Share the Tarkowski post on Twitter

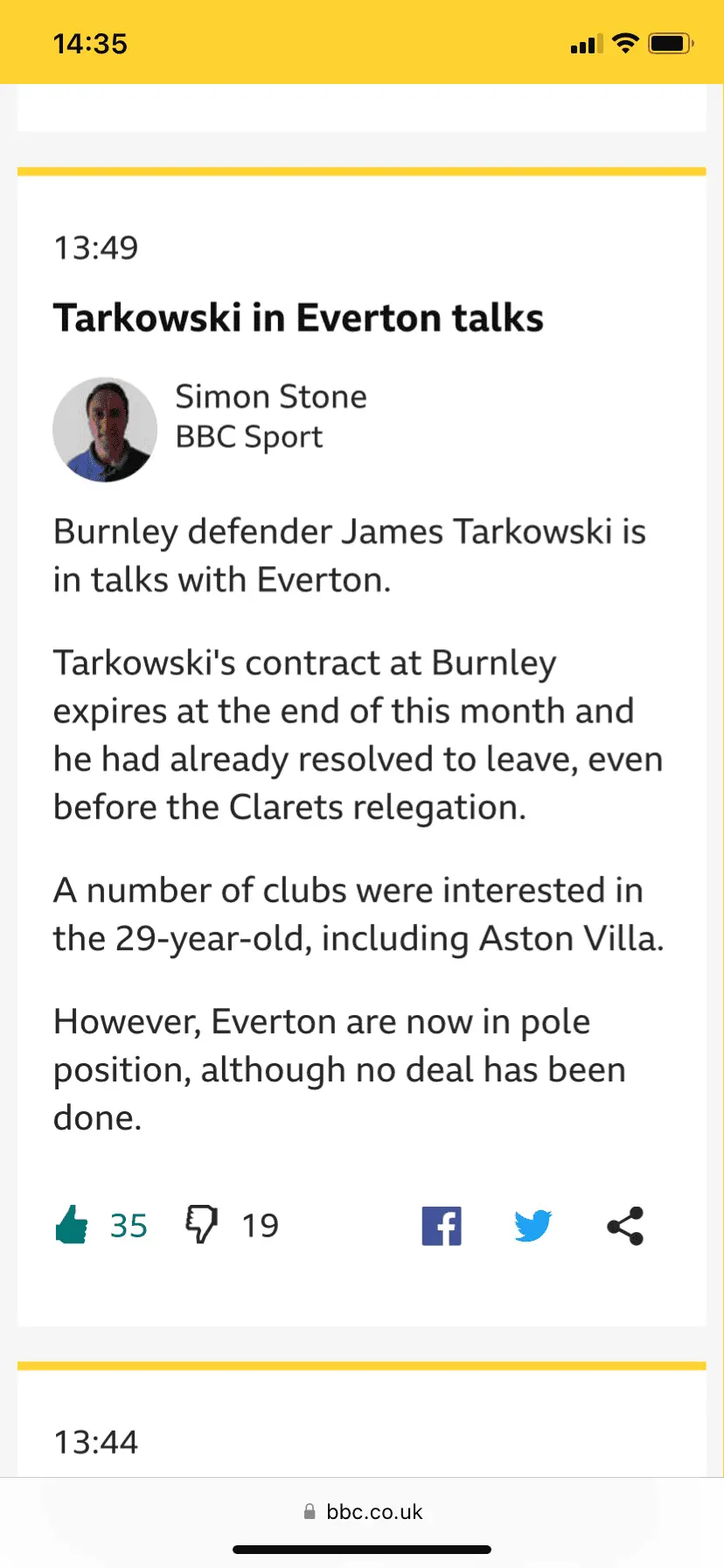coord(533,1226)
